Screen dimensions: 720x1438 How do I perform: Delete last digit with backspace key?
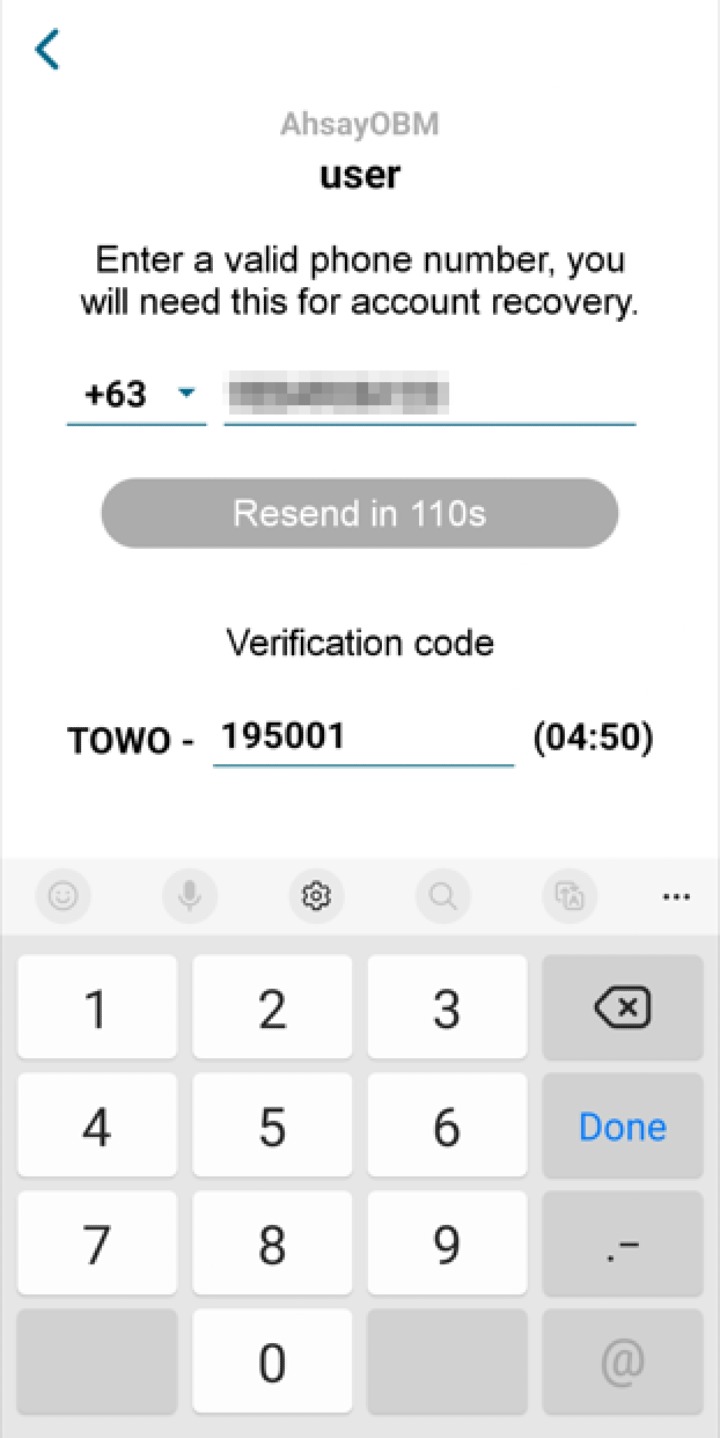[x=623, y=1009]
